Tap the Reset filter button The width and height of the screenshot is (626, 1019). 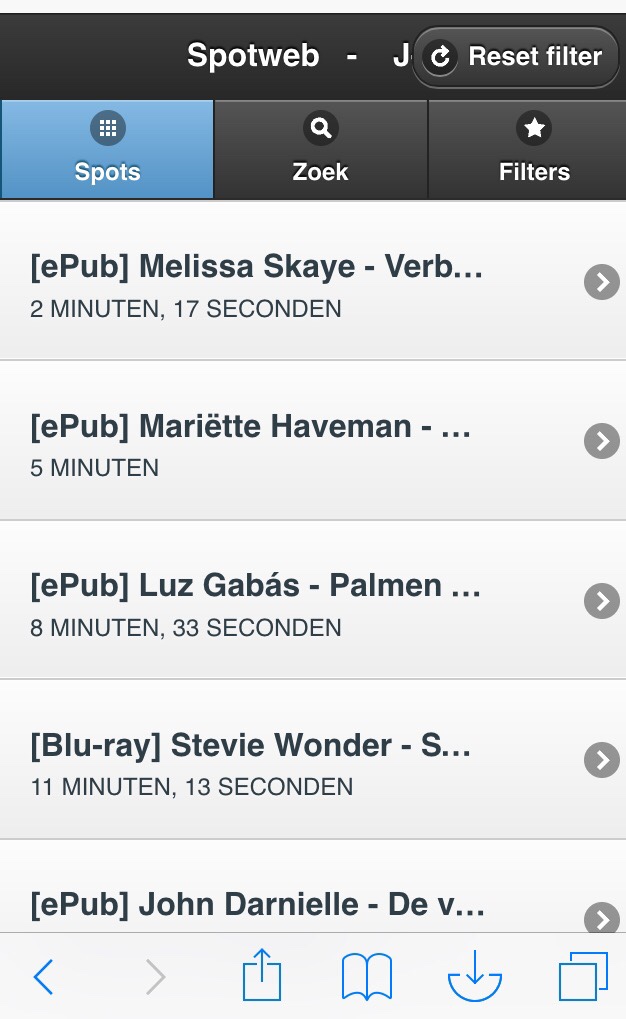[515, 57]
